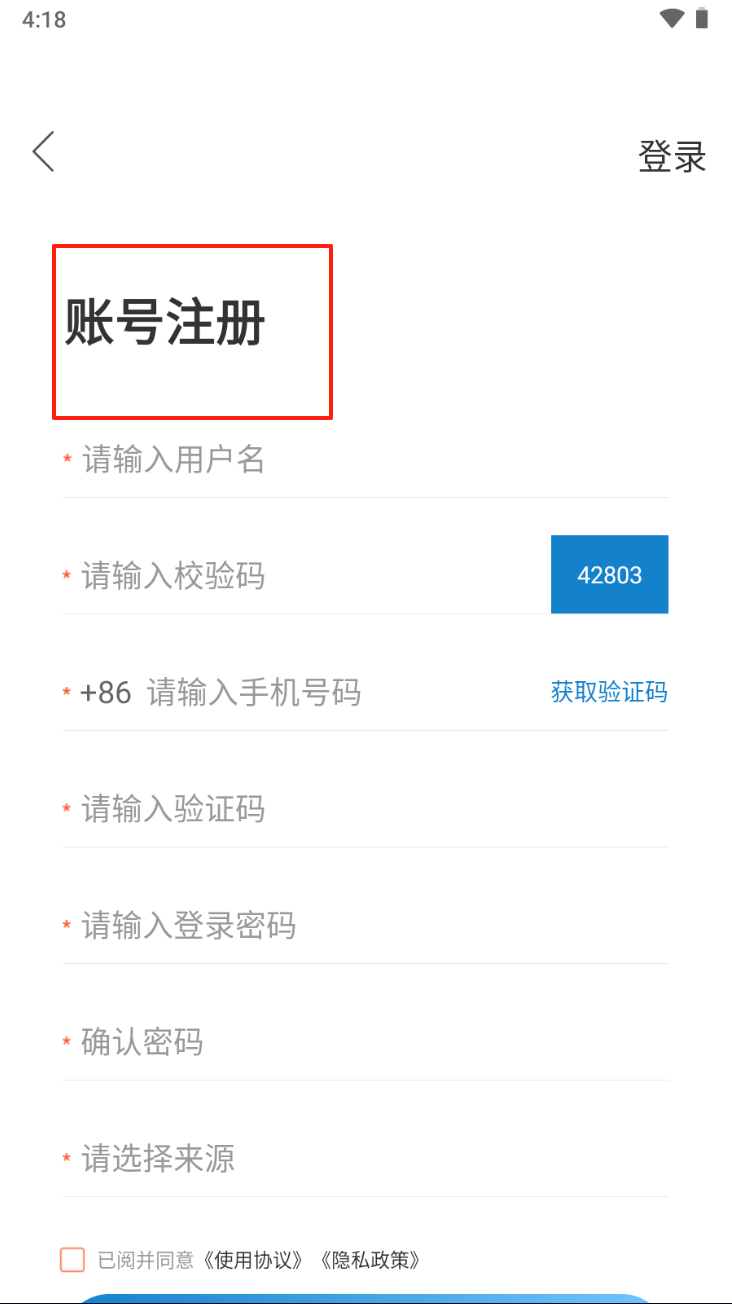Tap the 请输入校验码 check code field
732x1304 pixels.
(300, 576)
